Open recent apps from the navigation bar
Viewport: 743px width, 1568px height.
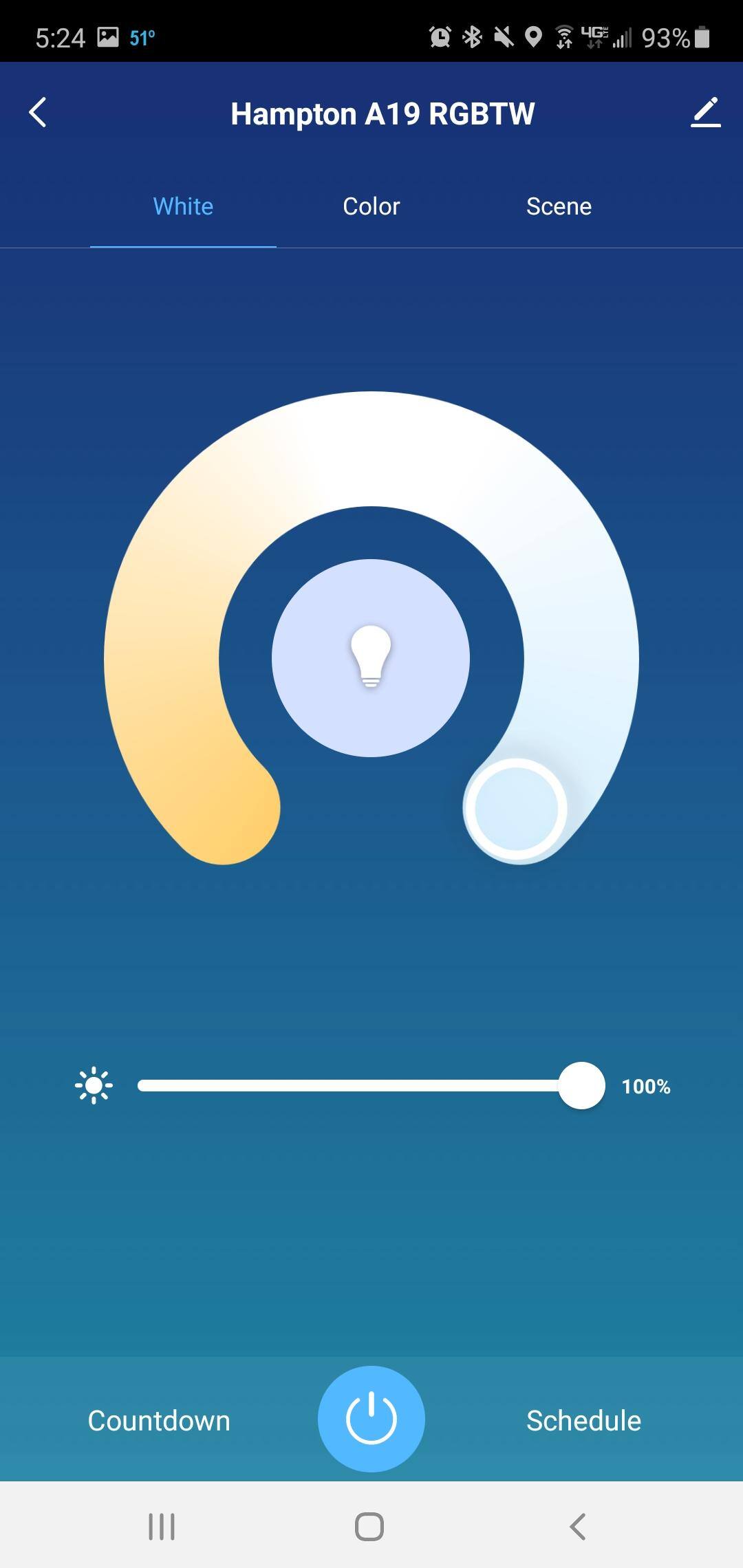[162, 1527]
